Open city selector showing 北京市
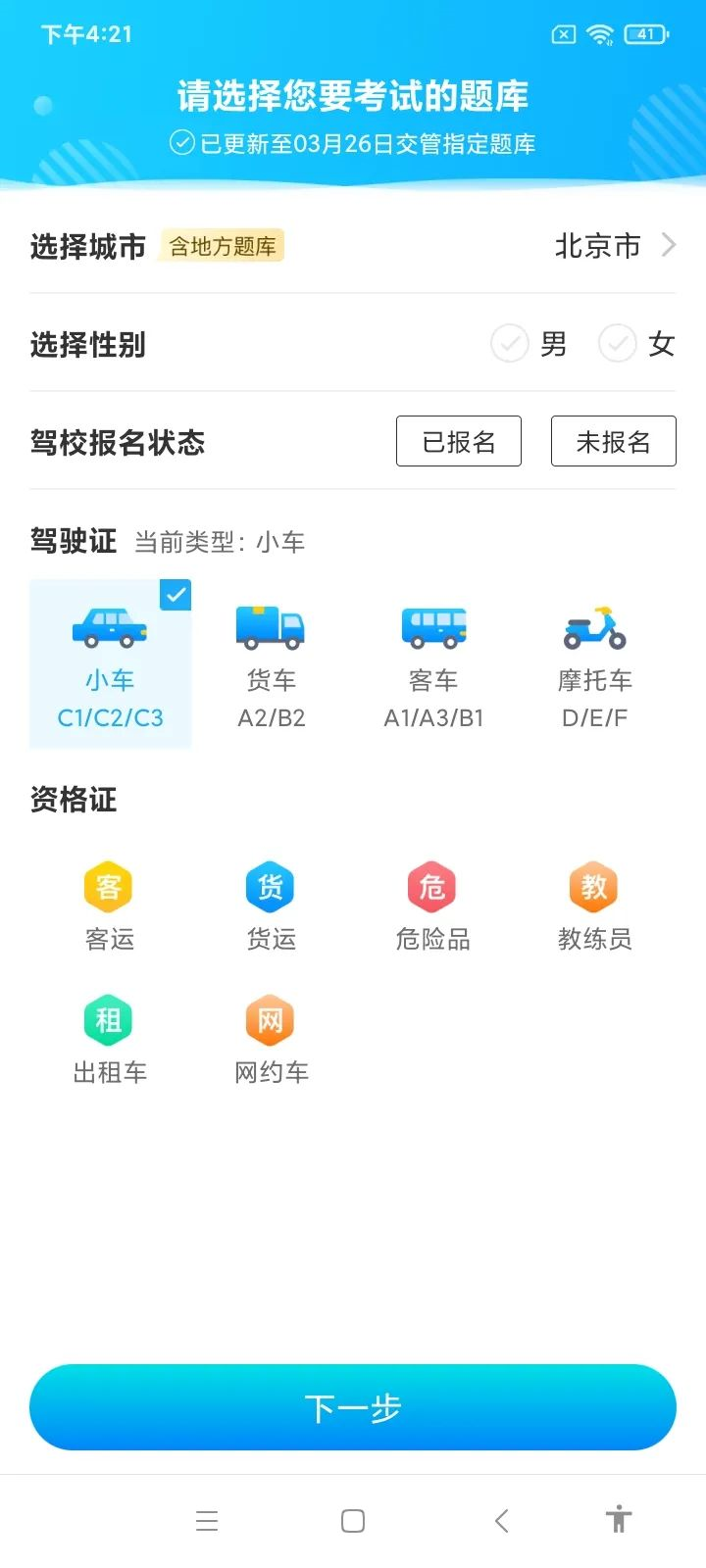The width and height of the screenshot is (706, 1568). 615,245
